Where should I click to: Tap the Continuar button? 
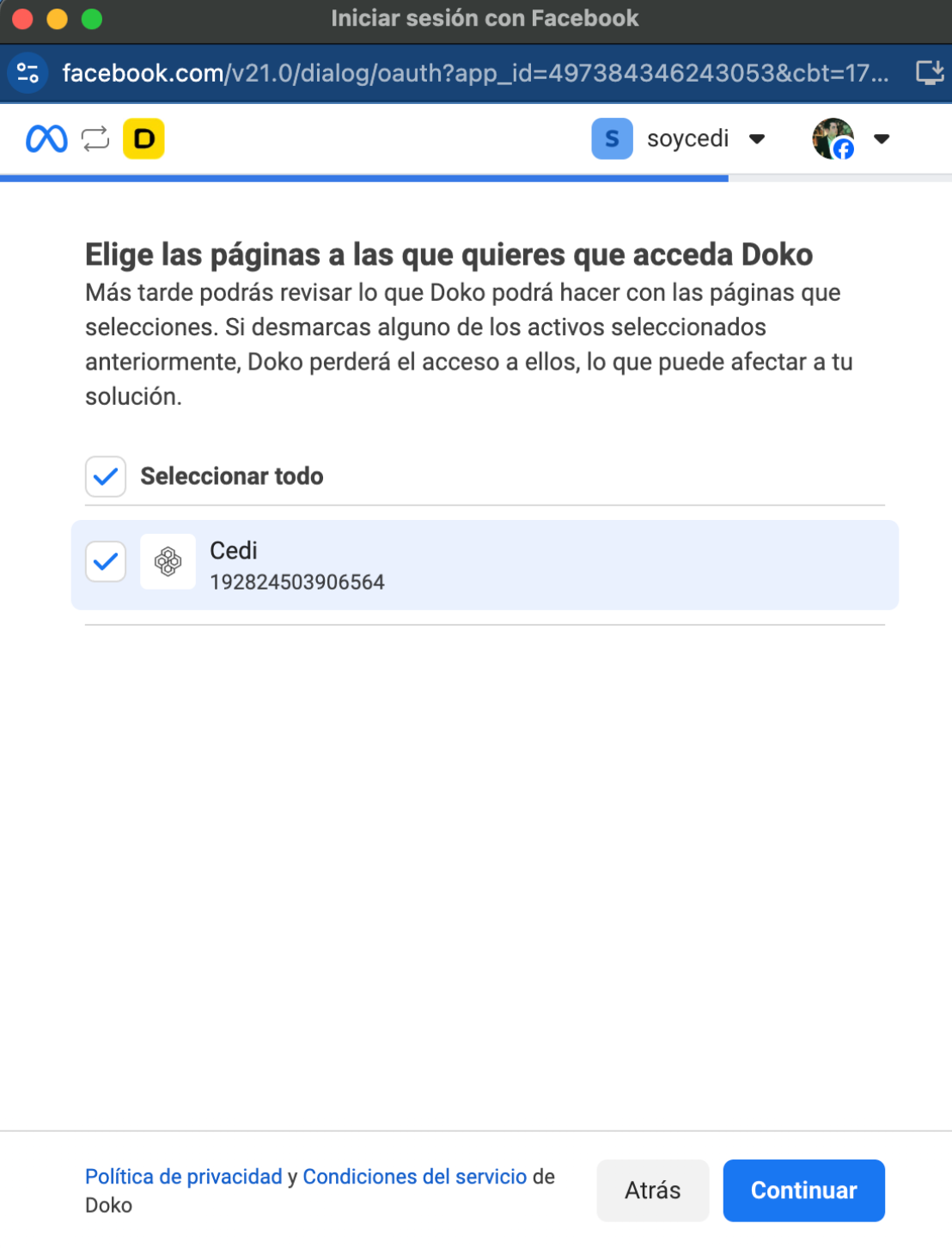(x=803, y=1190)
